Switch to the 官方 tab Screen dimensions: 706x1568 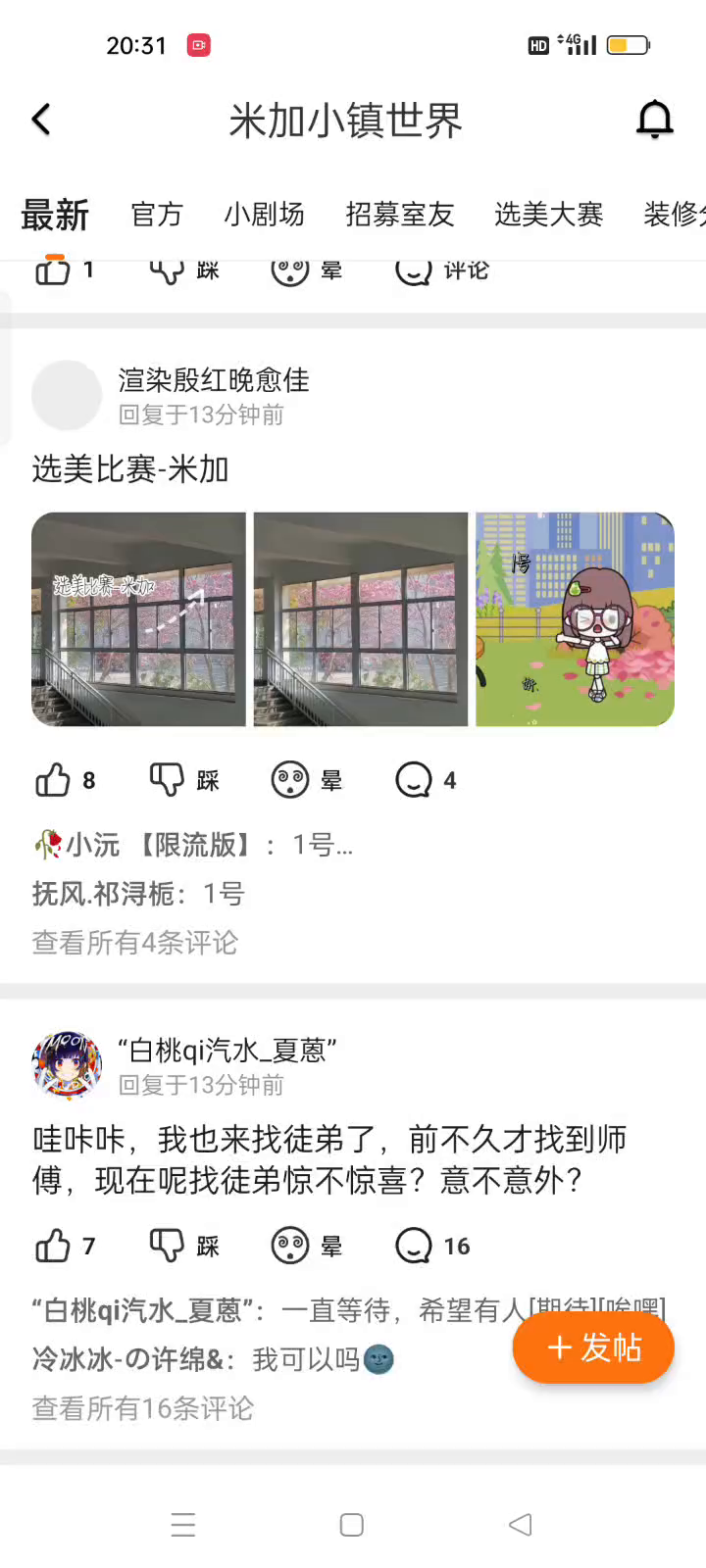pos(157,215)
